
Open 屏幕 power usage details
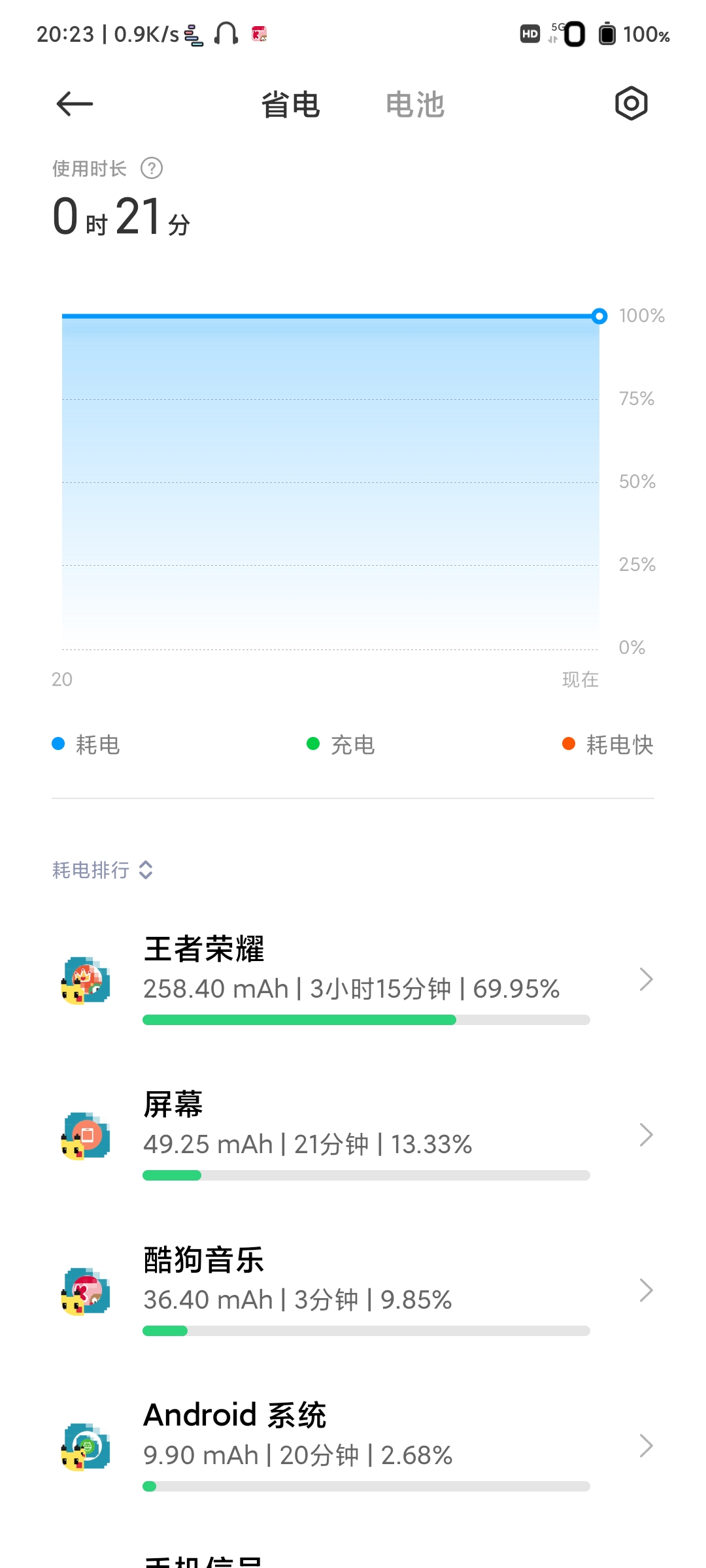click(x=353, y=1135)
